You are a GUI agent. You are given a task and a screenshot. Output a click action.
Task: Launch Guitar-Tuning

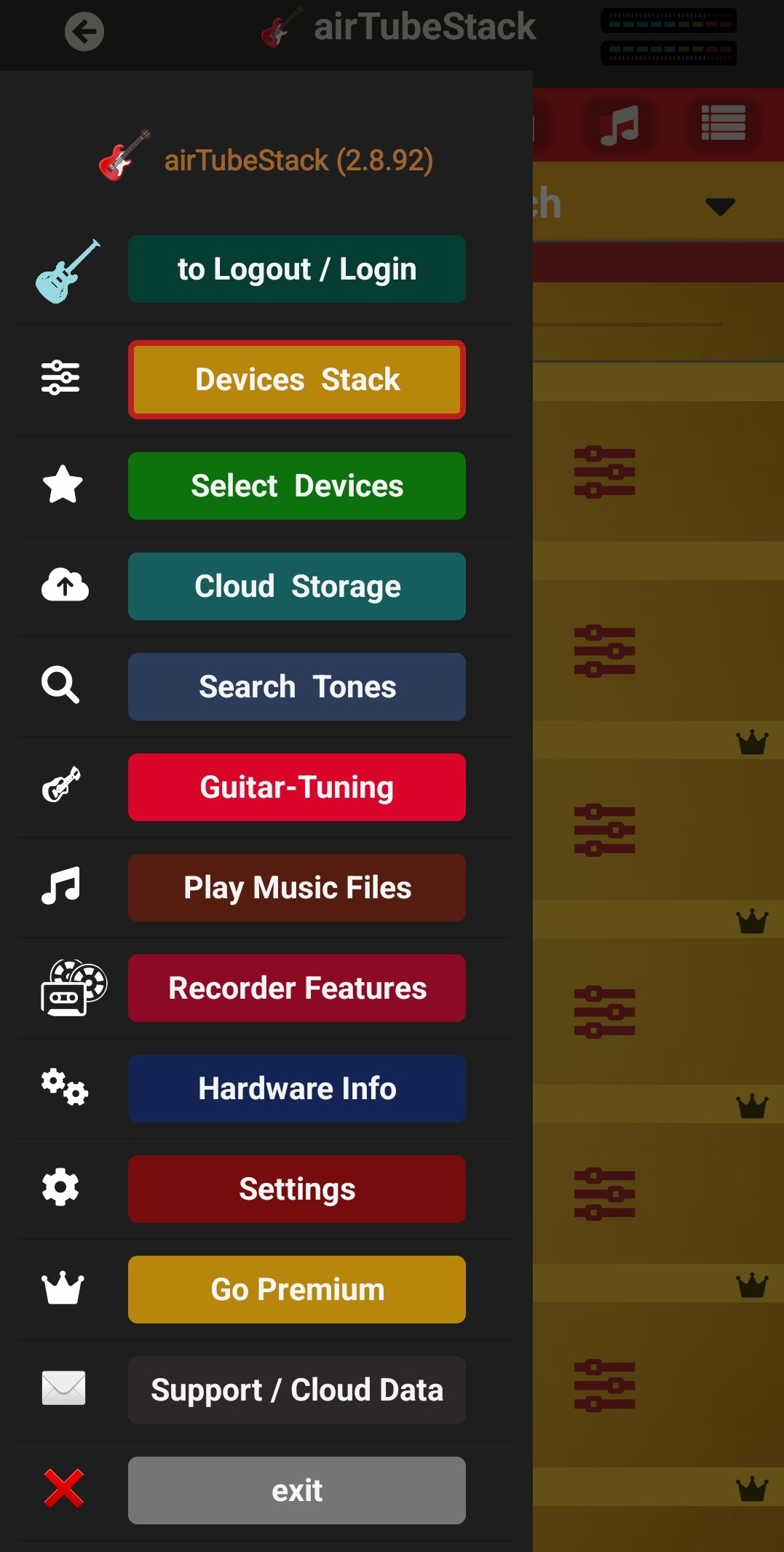[x=296, y=787]
